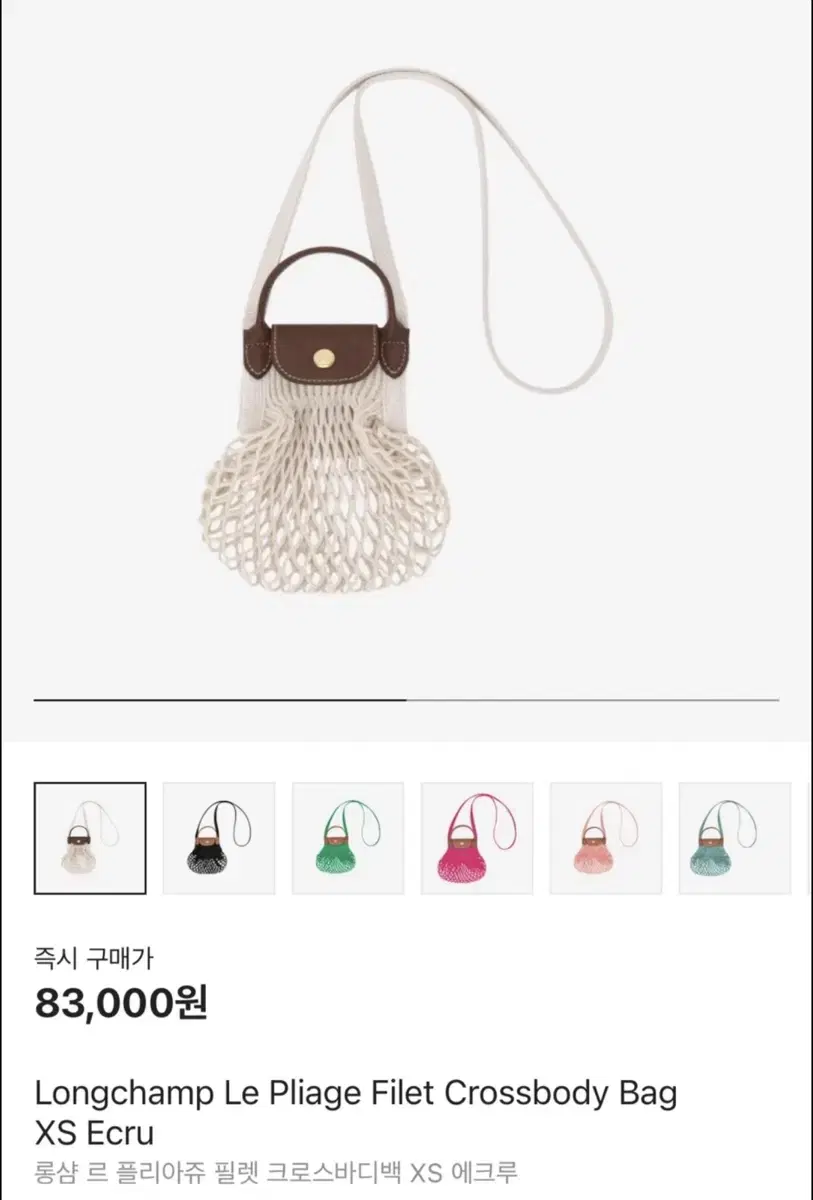This screenshot has height=1200, width=813.
Task: Select the fuchsia pink bag thumbnail
Action: (x=476, y=836)
